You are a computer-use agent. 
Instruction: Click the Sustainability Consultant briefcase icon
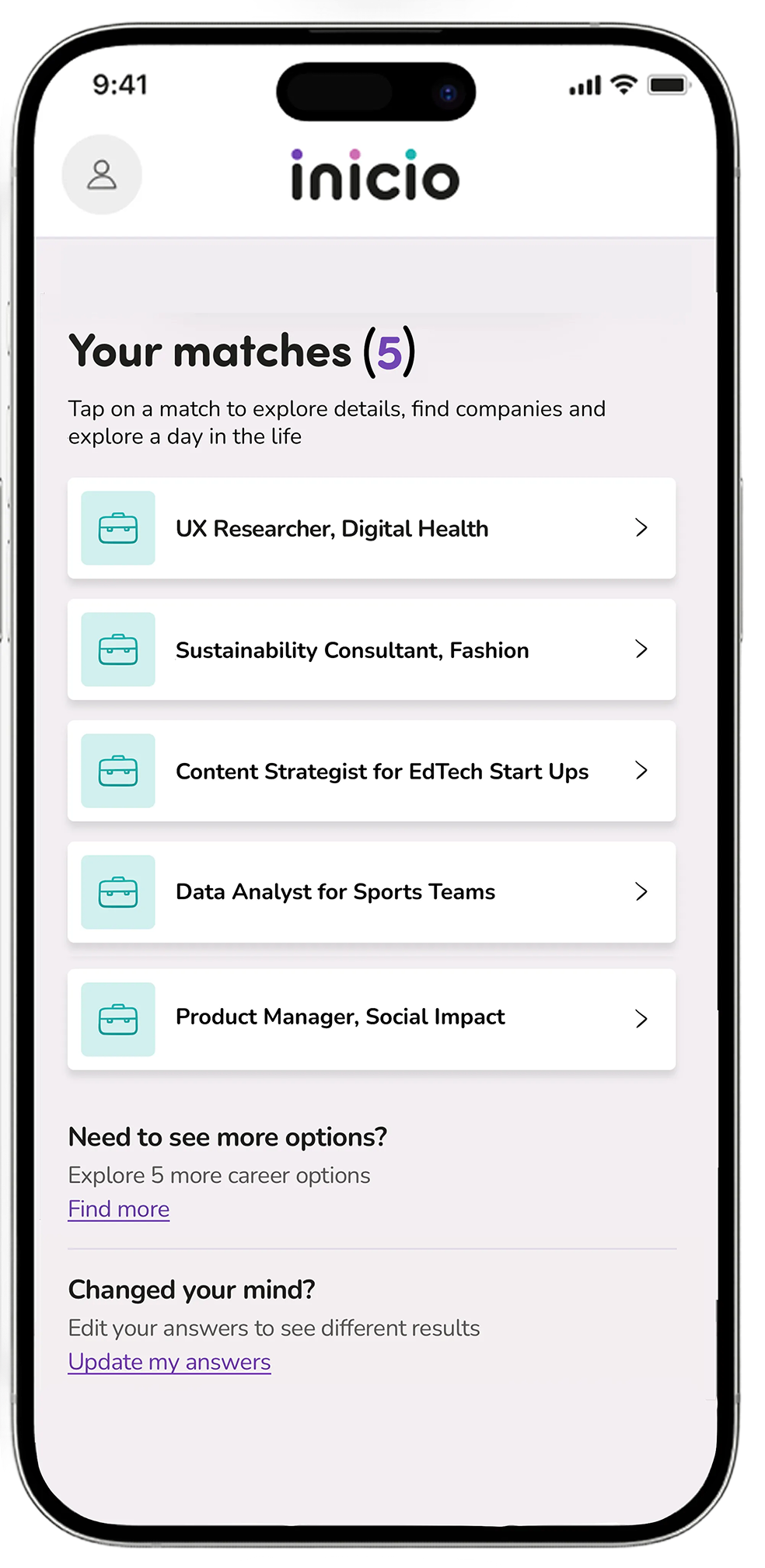click(117, 649)
